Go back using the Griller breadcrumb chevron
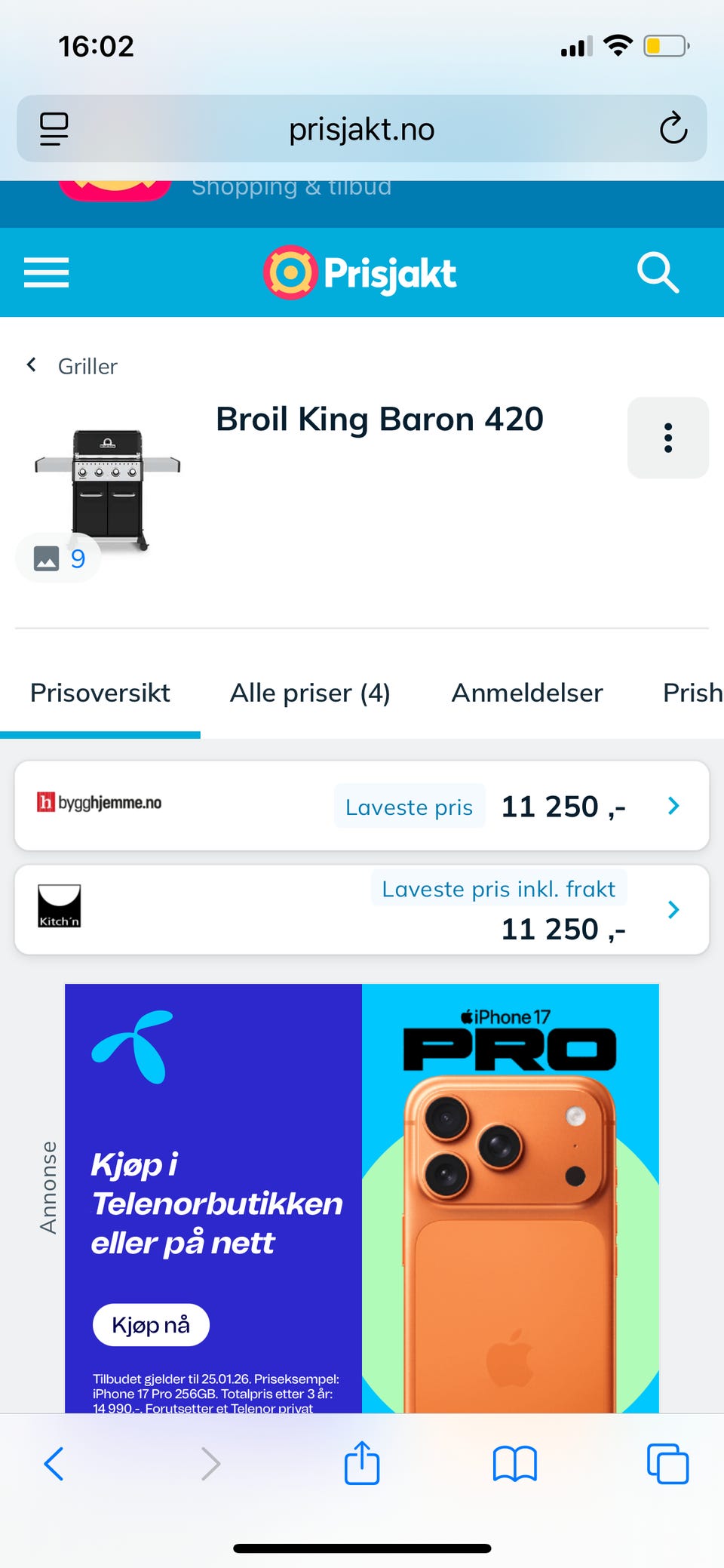Screen dimensions: 724x1568 coord(31,364)
